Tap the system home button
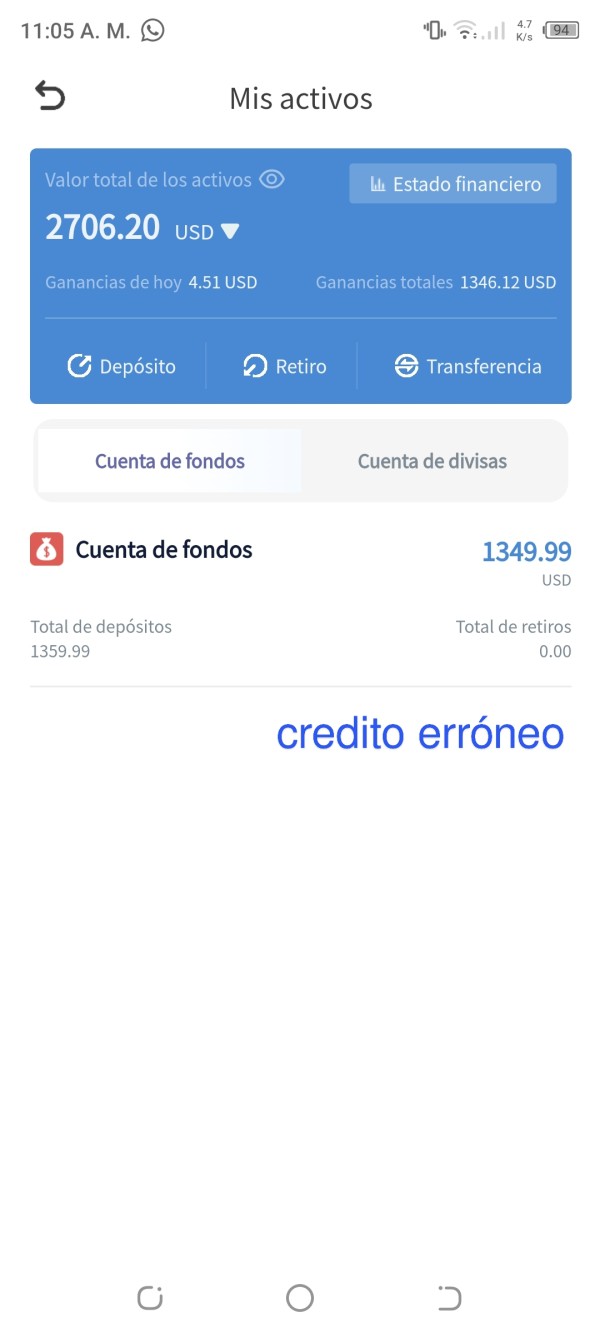The width and height of the screenshot is (600, 1338). point(300,1298)
